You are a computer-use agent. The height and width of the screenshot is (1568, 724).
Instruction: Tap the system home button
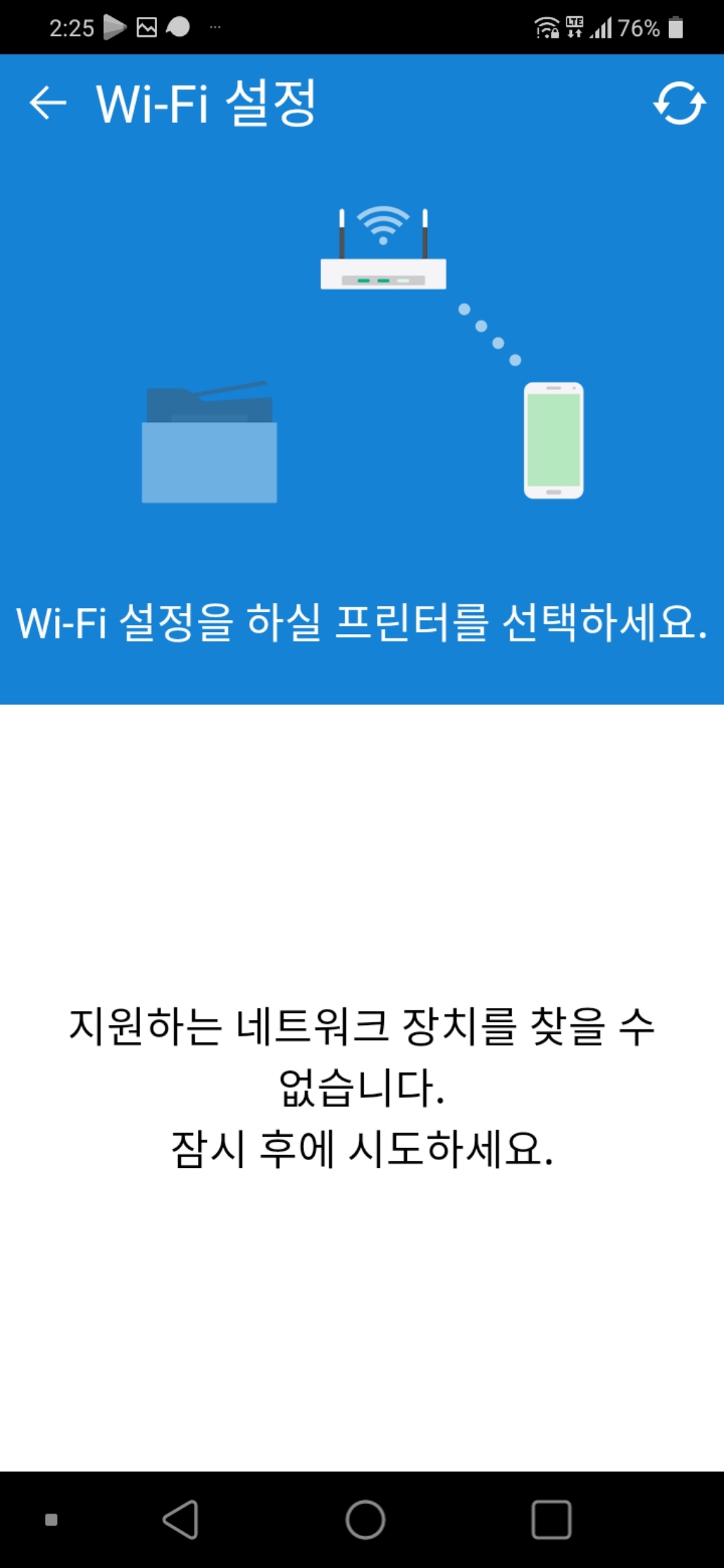(365, 1519)
